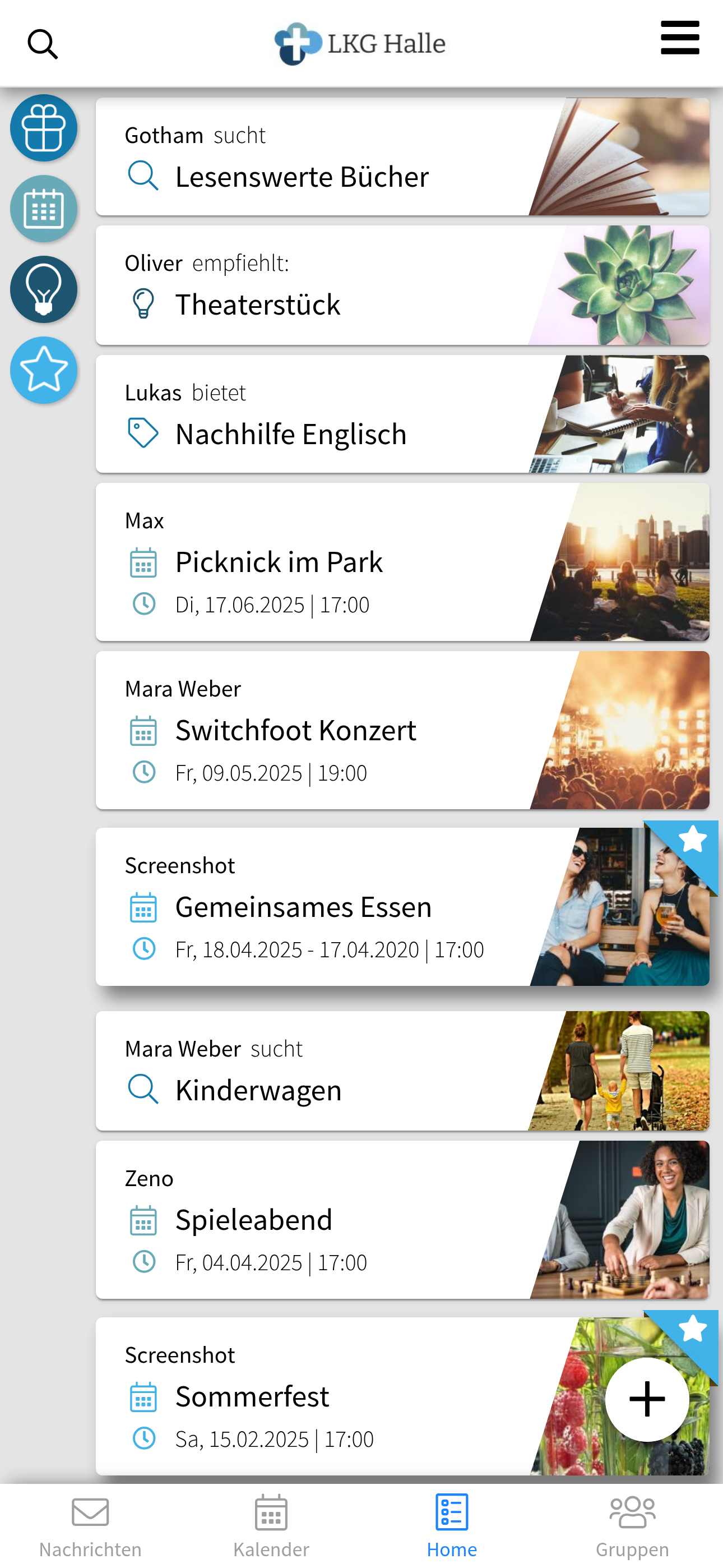Select the lightbulb icon in the left sidebar
This screenshot has width=723, height=1568.
tap(43, 289)
